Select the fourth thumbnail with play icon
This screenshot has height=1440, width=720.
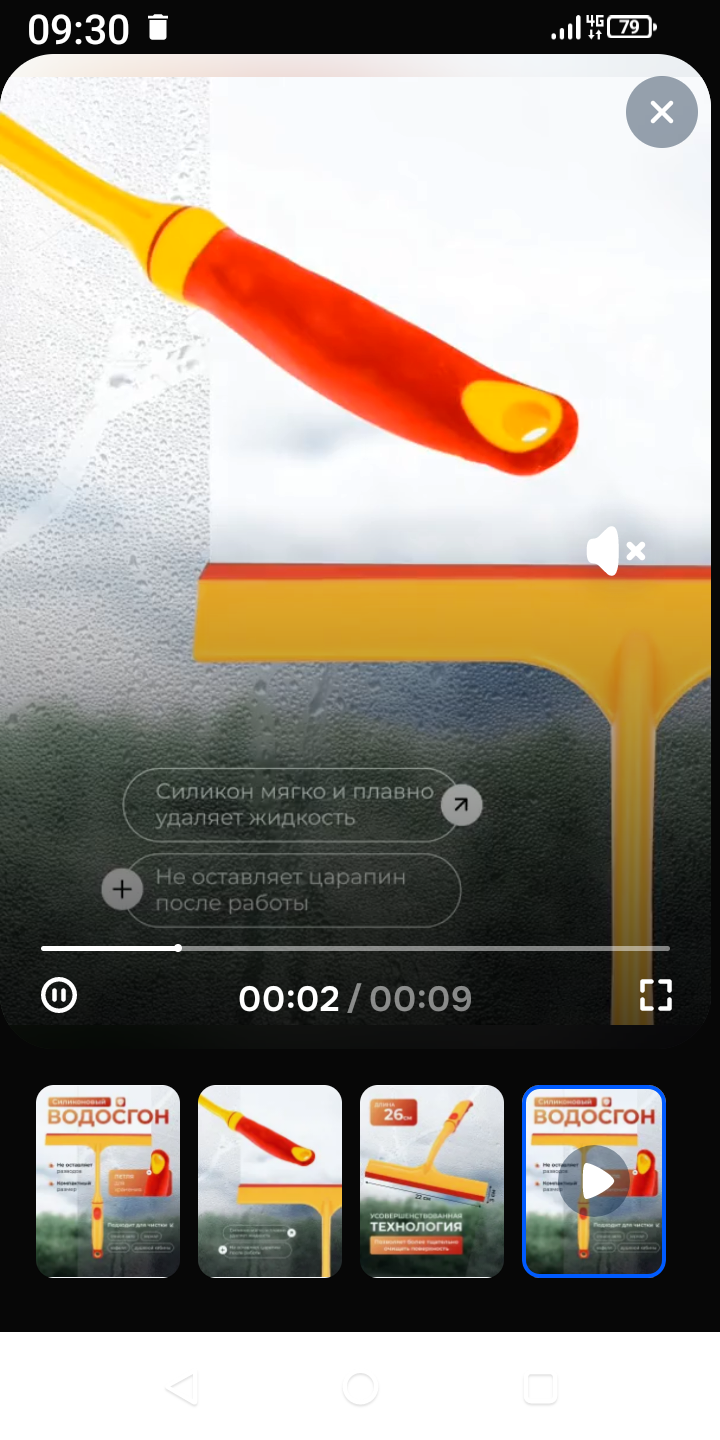(x=594, y=1181)
